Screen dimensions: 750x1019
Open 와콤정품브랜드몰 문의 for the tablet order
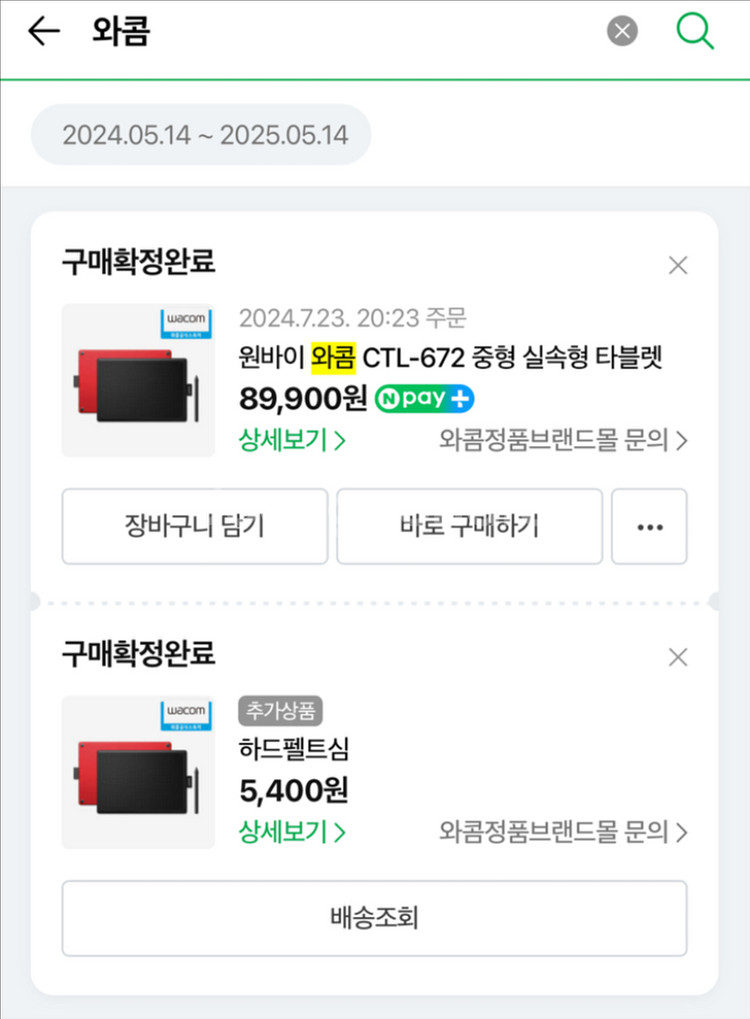[563, 440]
